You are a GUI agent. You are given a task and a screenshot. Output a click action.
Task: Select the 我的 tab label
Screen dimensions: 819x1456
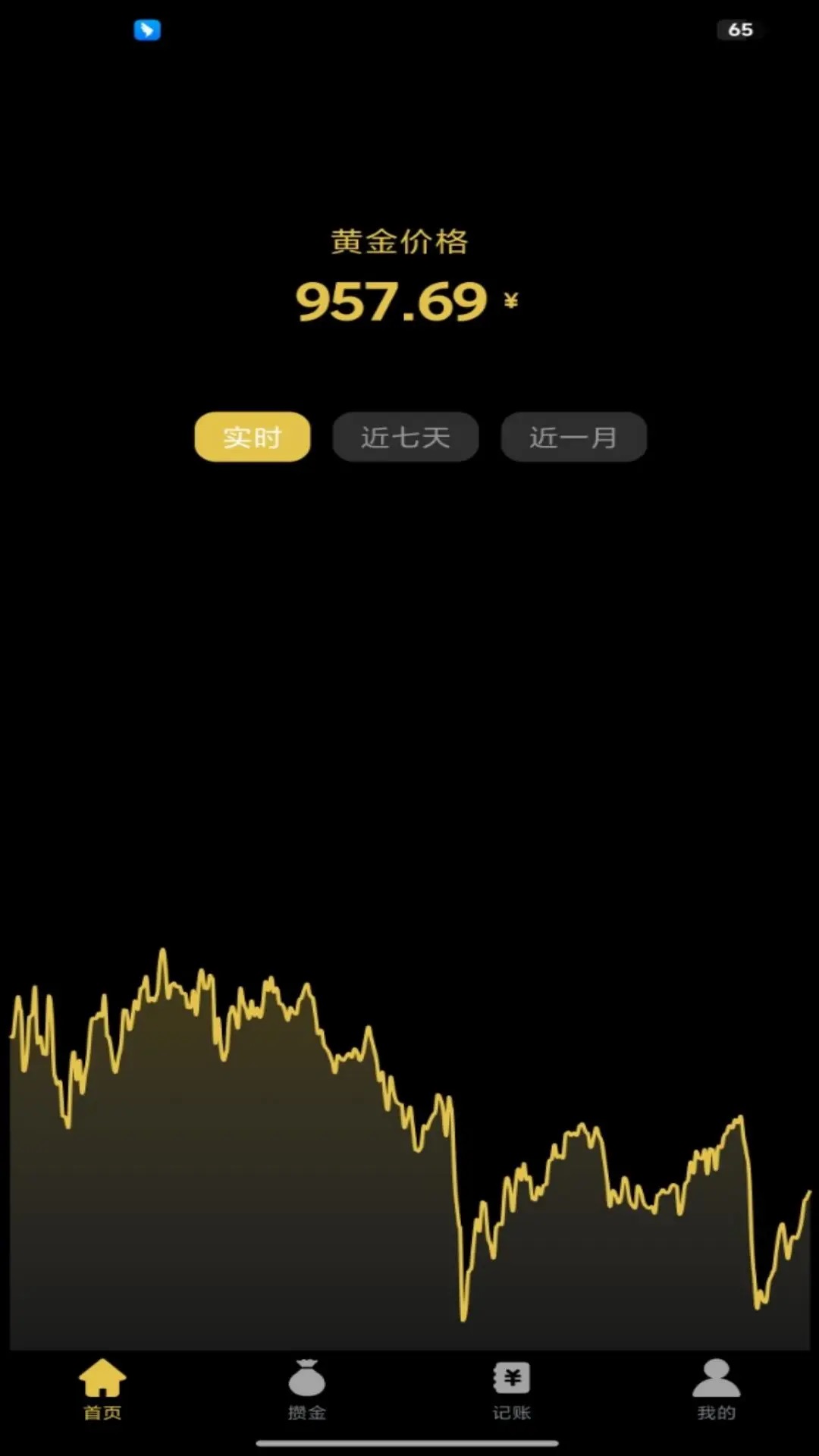click(x=717, y=1412)
